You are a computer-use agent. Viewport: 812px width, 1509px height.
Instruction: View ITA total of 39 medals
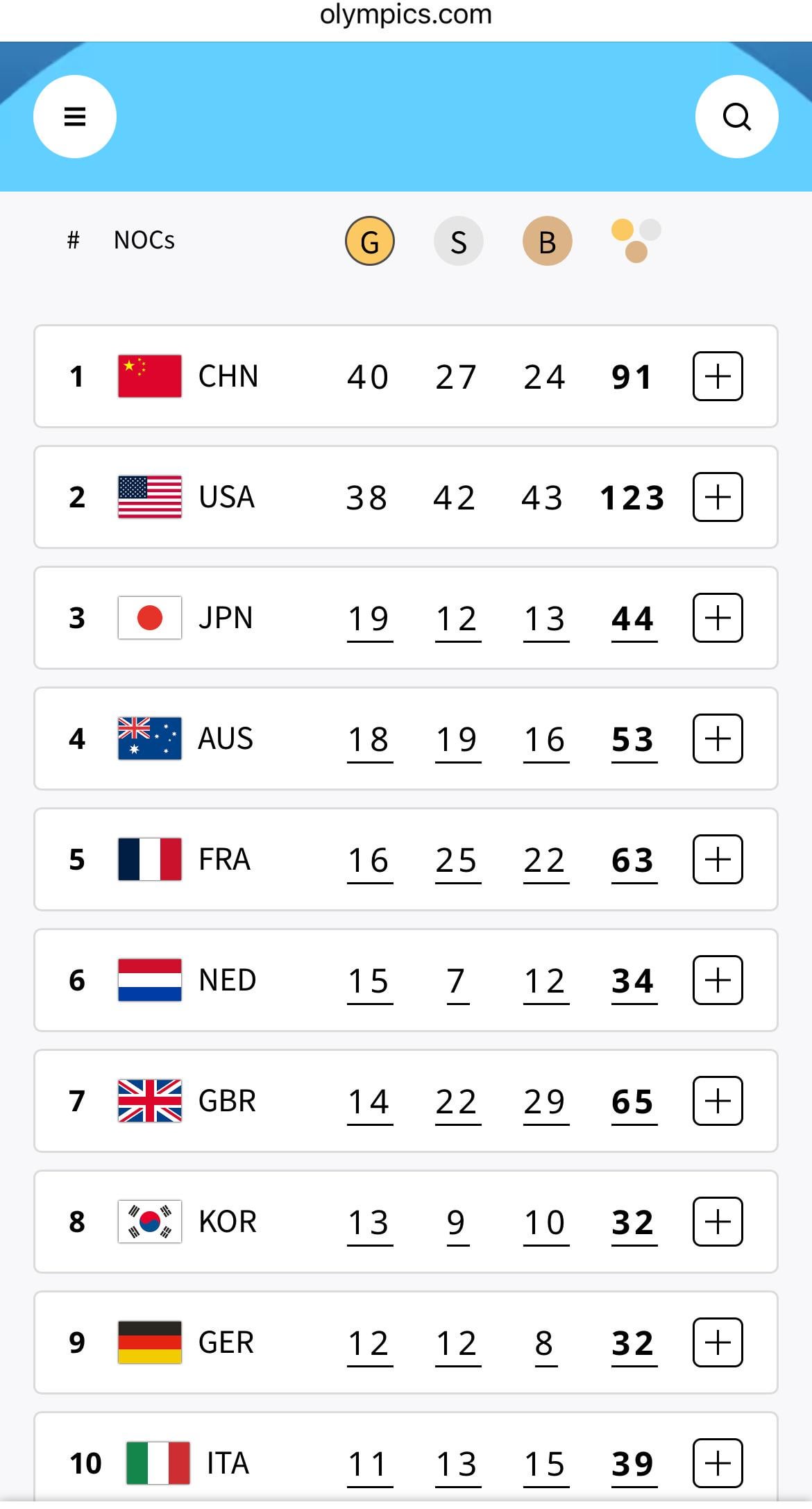[x=634, y=1465]
